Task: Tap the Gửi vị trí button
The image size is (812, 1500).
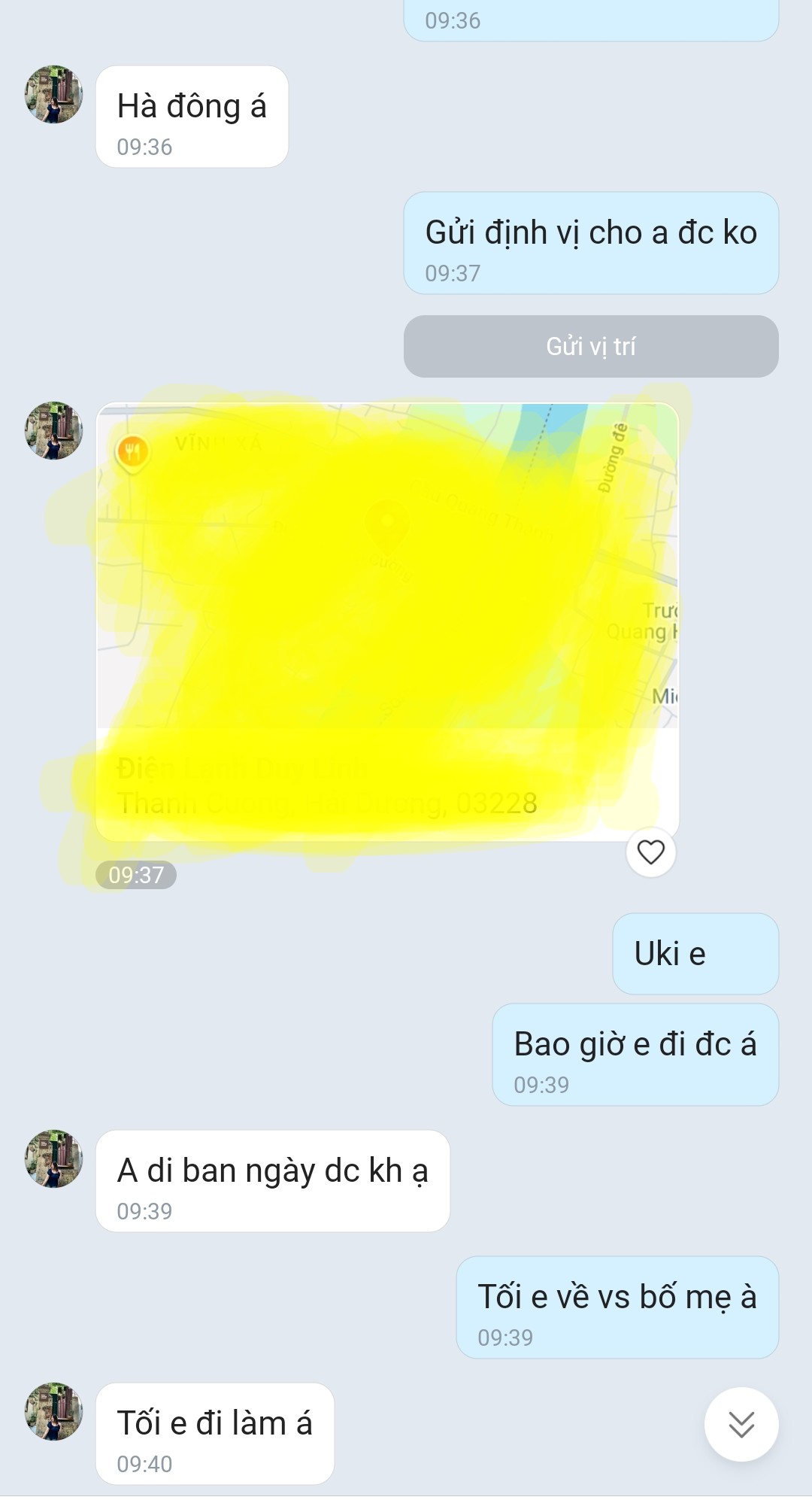Action: pyautogui.click(x=591, y=347)
